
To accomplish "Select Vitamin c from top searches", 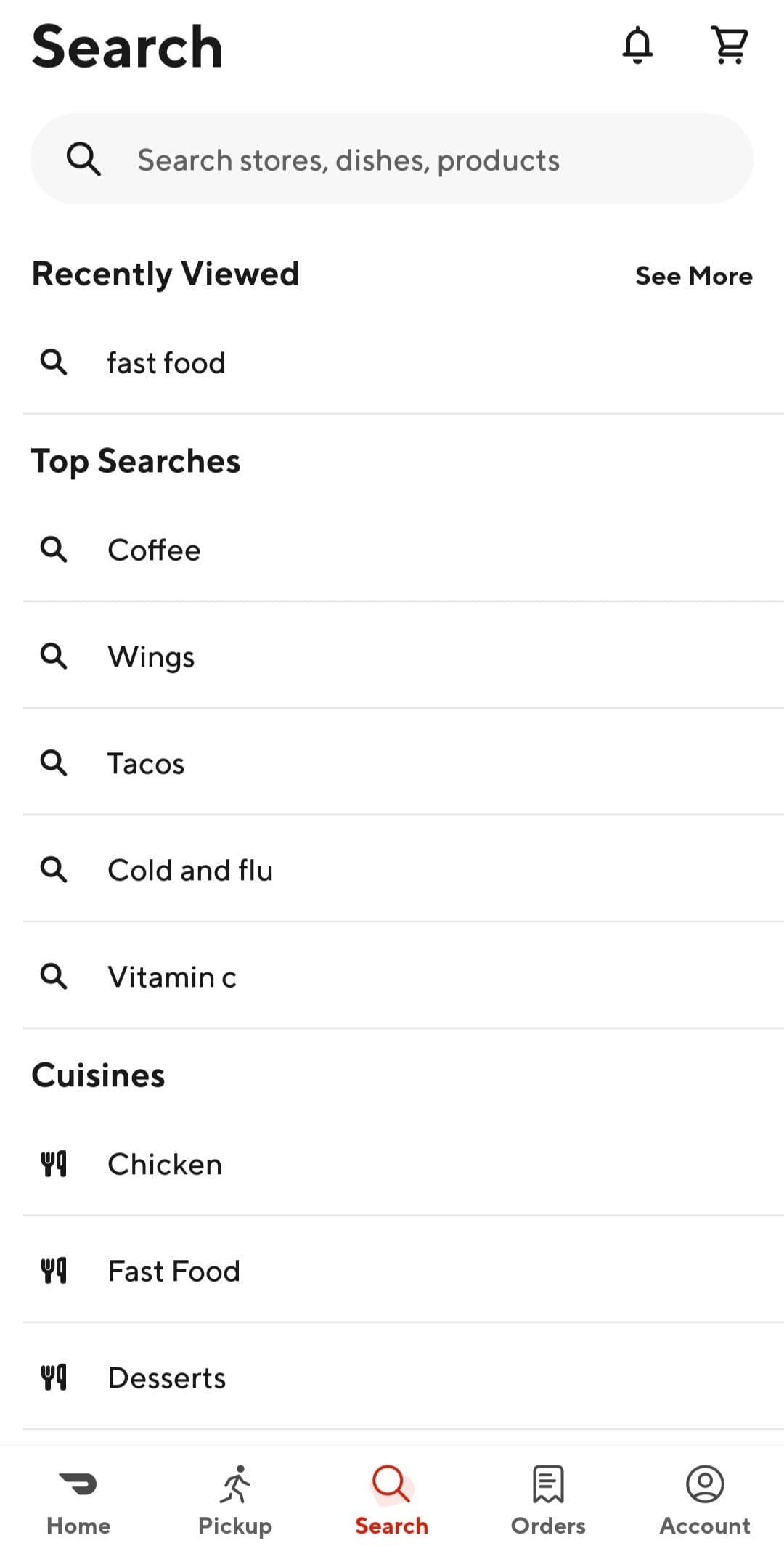I will [x=392, y=977].
